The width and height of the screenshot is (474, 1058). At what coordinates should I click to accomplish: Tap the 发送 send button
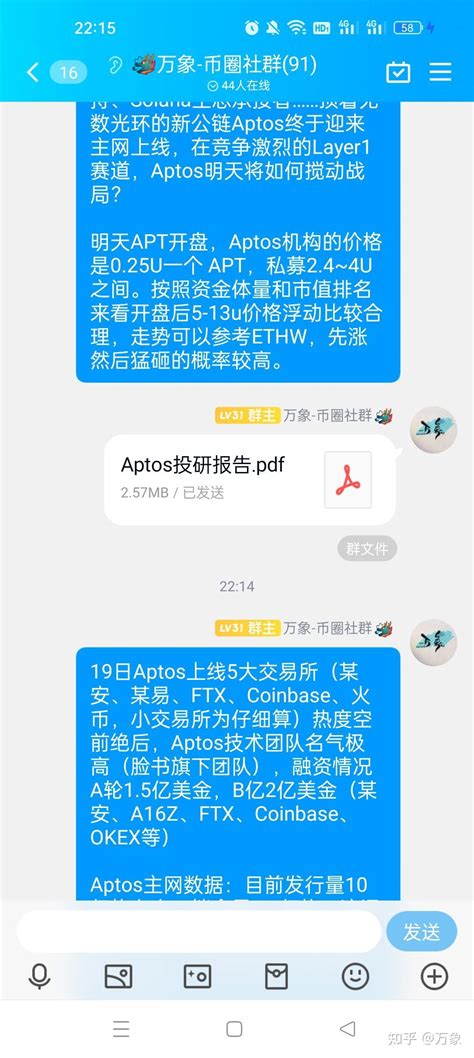(421, 932)
